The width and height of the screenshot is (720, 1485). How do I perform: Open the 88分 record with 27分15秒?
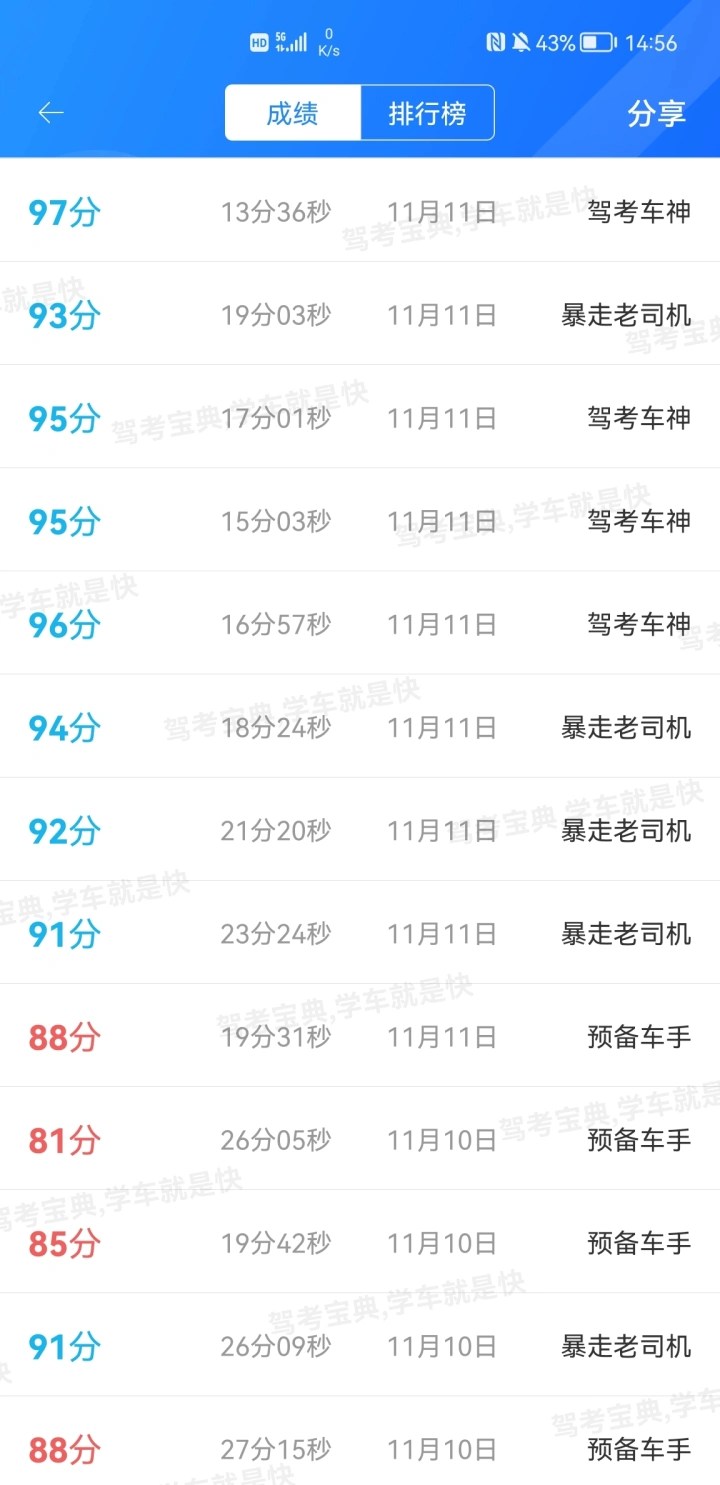(360, 1441)
